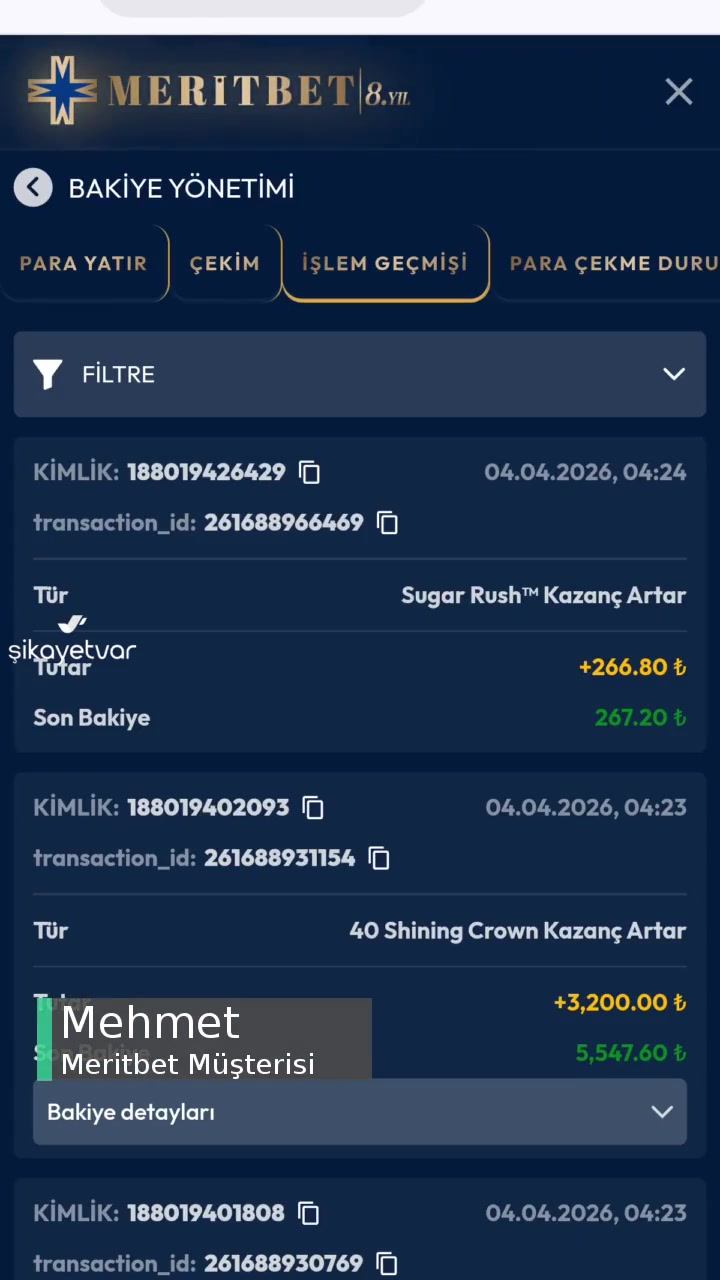Copy transaction_id 261688931154
The height and width of the screenshot is (1280, 720).
379,857
